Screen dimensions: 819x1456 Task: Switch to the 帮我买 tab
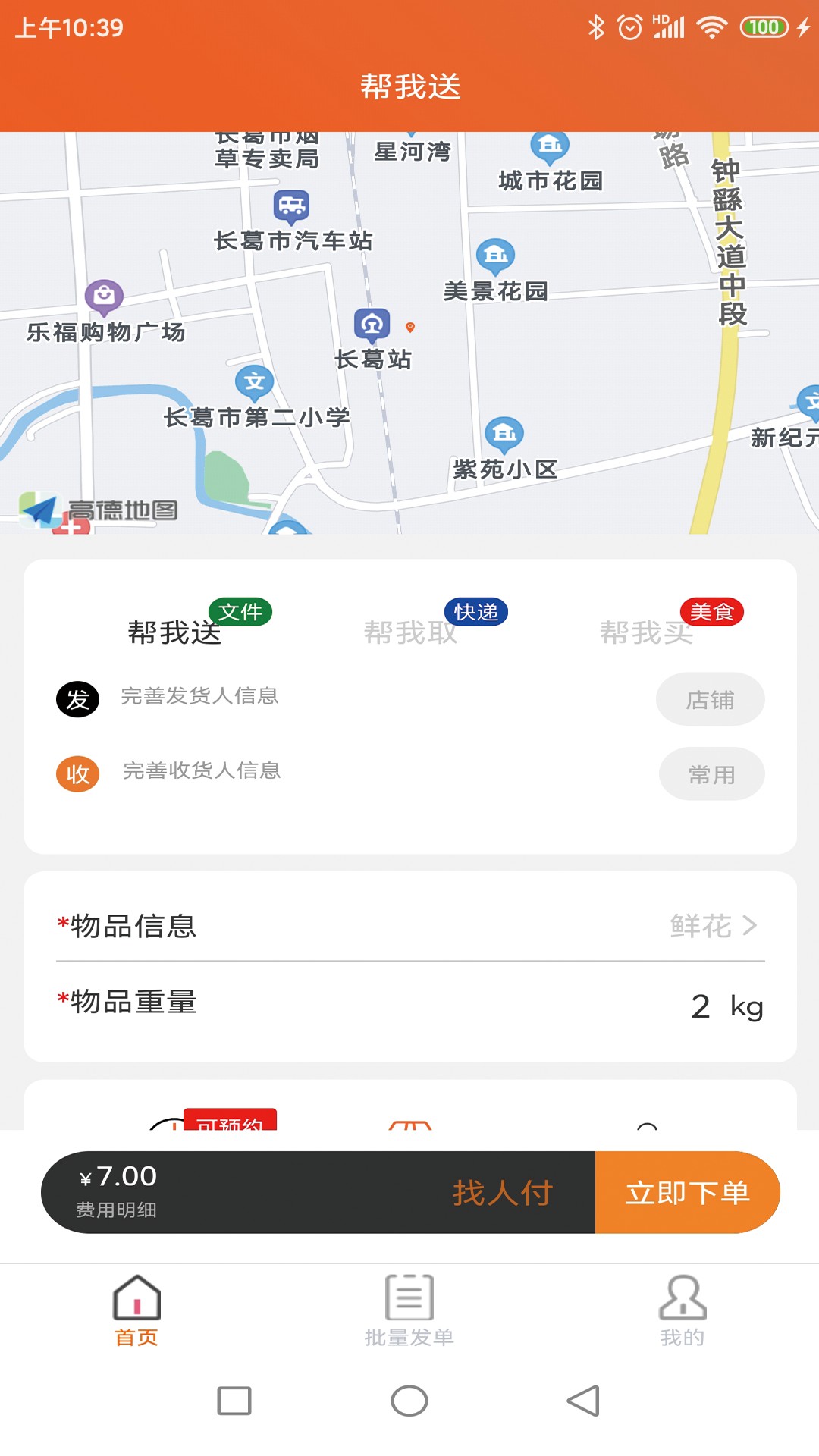(x=645, y=634)
